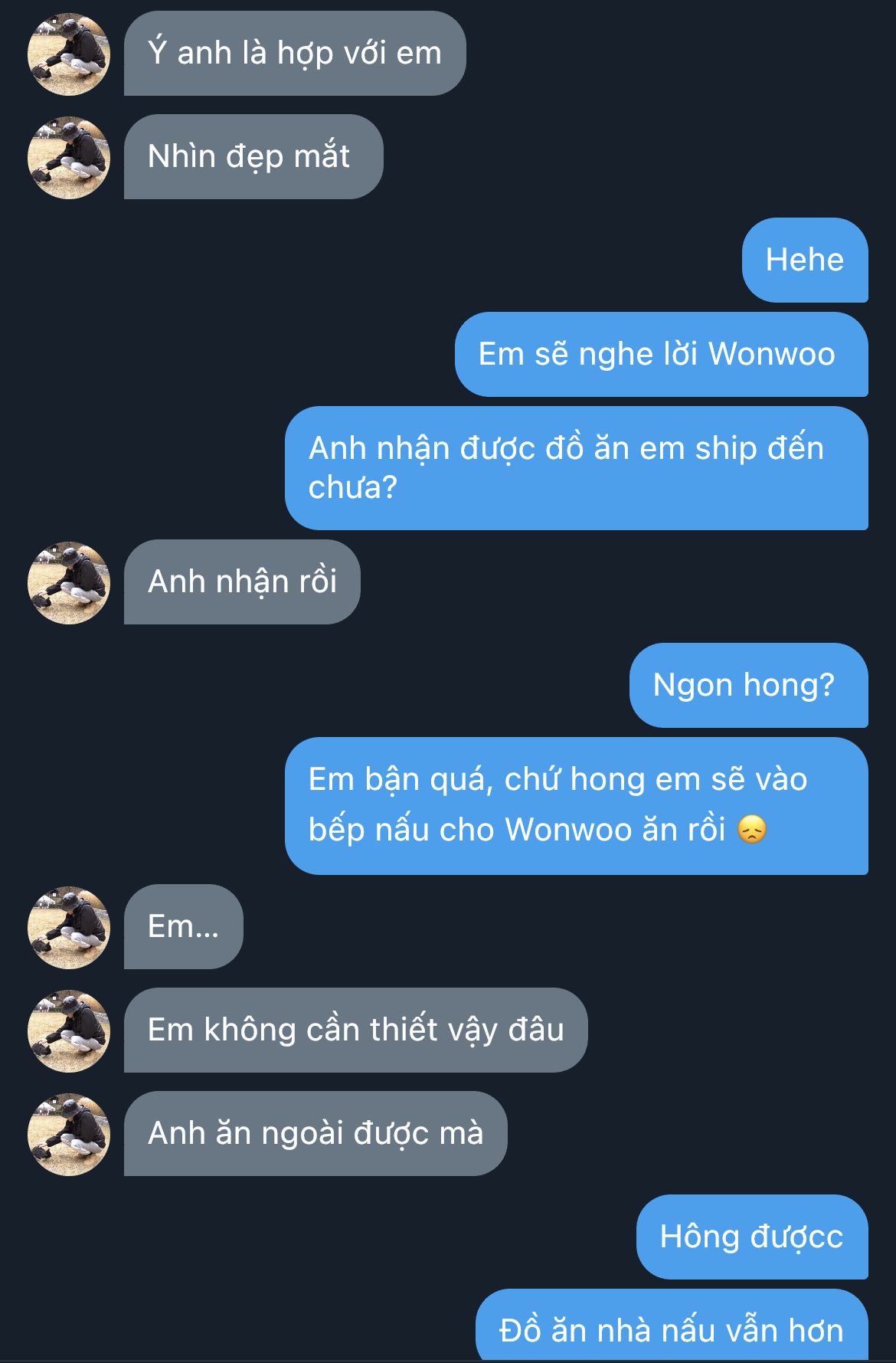Image resolution: width=896 pixels, height=1363 pixels.
Task: Open sender's avatar beside "Ý anh là hợp với em"
Action: (69, 54)
